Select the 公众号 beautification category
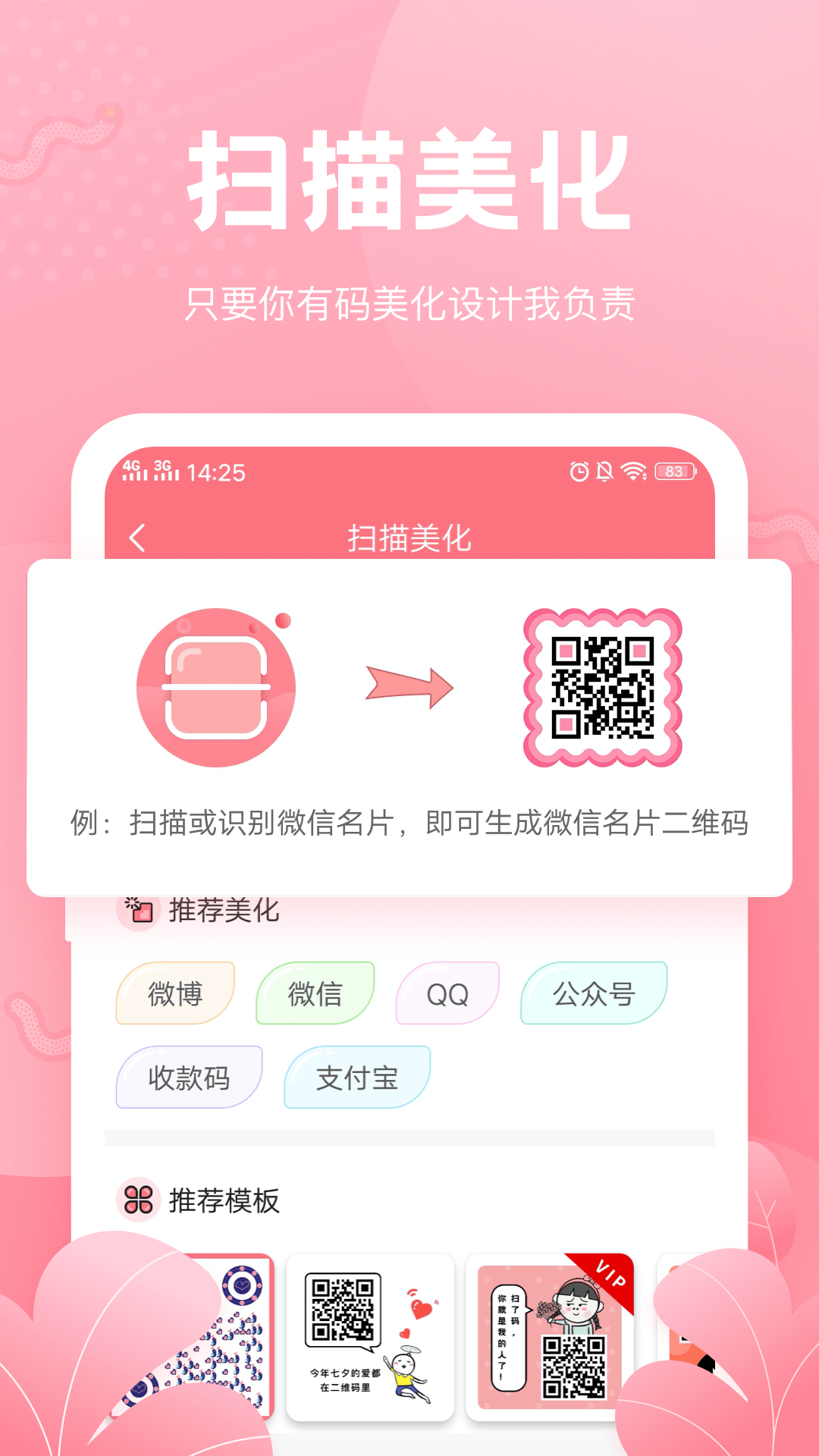Viewport: 819px width, 1456px height. click(x=592, y=993)
